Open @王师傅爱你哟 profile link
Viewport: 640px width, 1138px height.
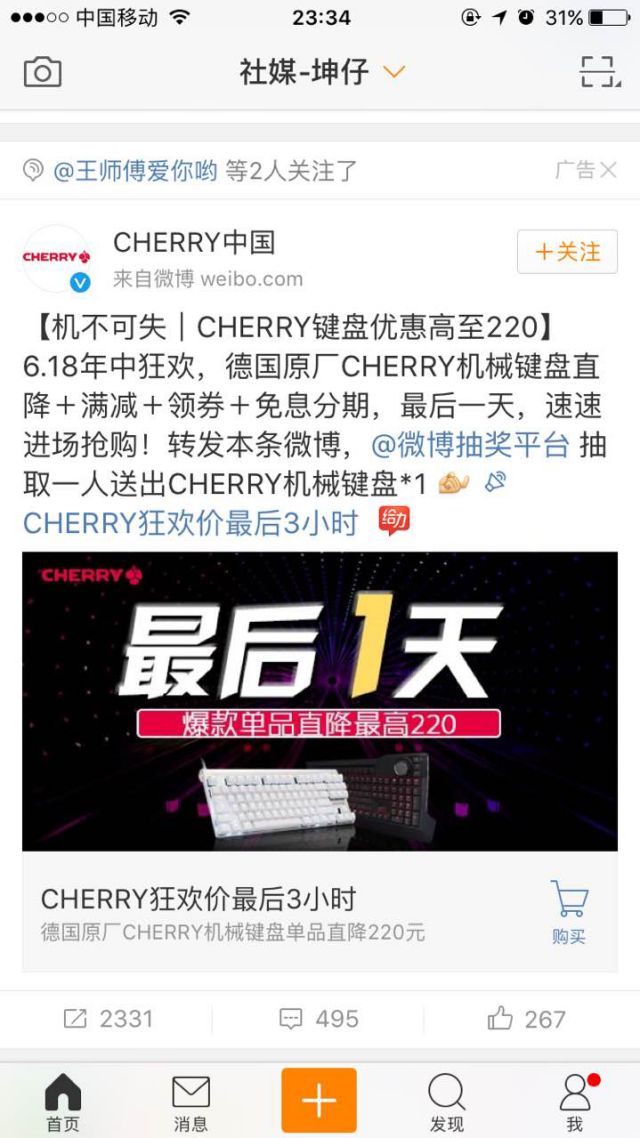pyautogui.click(x=135, y=171)
